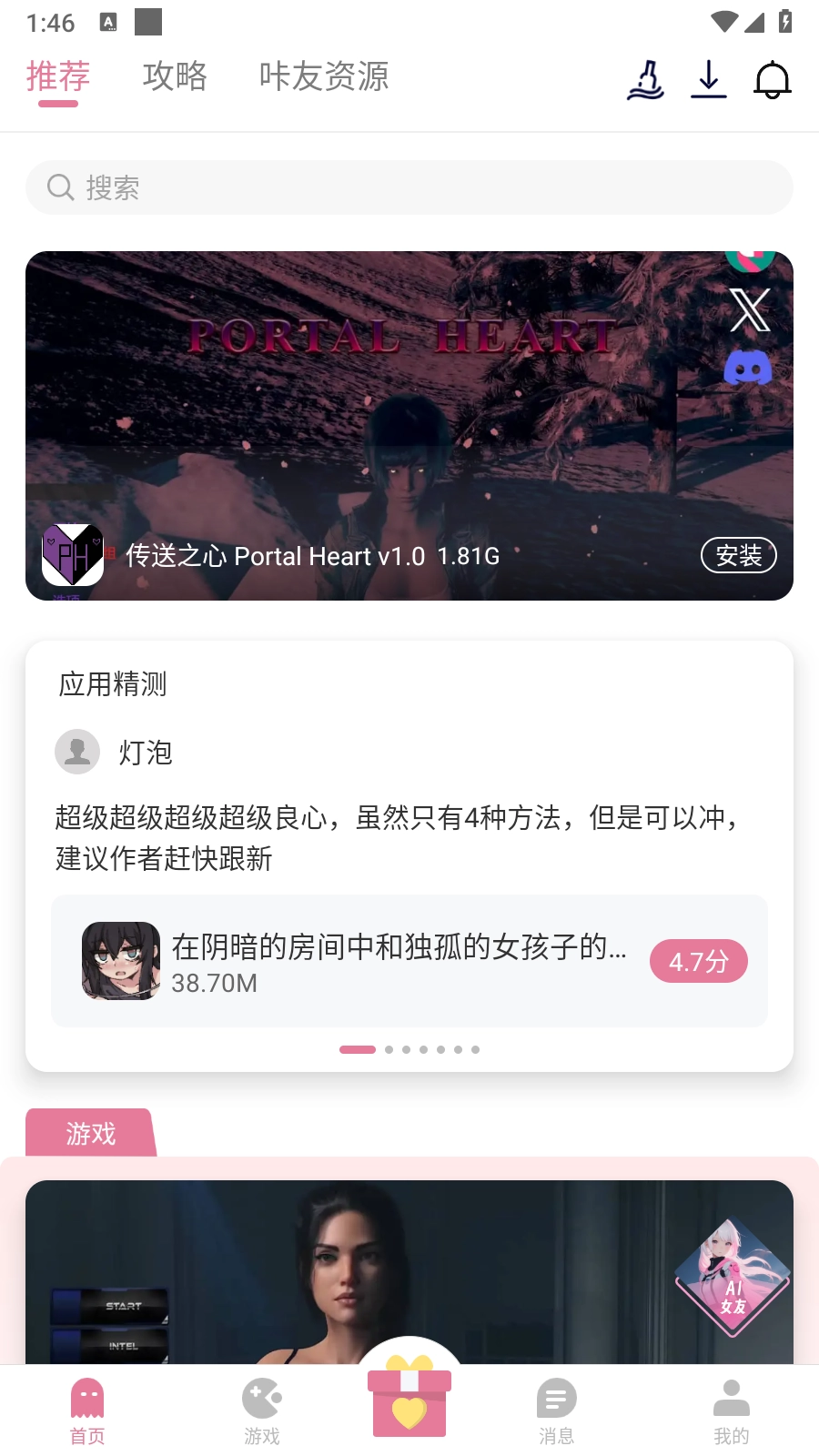819x1456 pixels.
Task: Open the 消息 tab
Action: (556, 1410)
